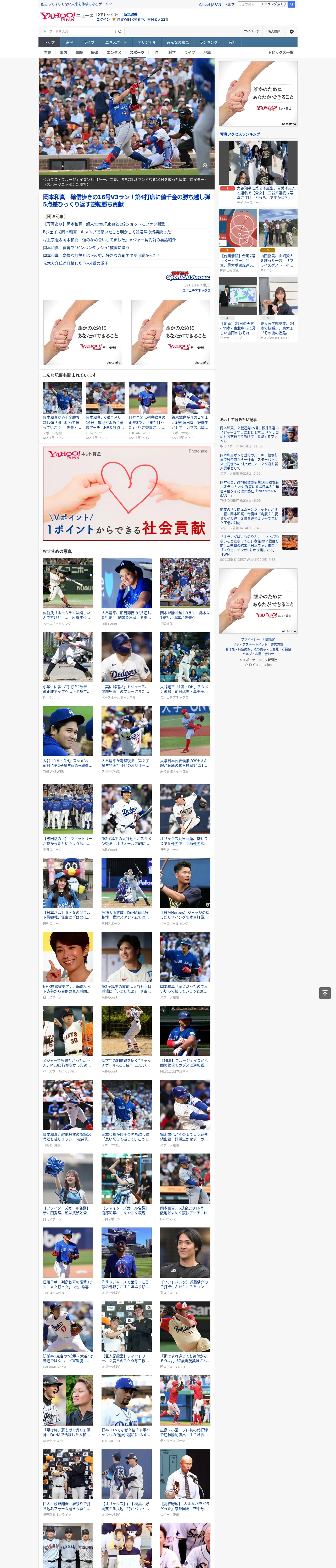Open the ヘルプ link at top
The width and height of the screenshot is (336, 1568).
(229, 4)
